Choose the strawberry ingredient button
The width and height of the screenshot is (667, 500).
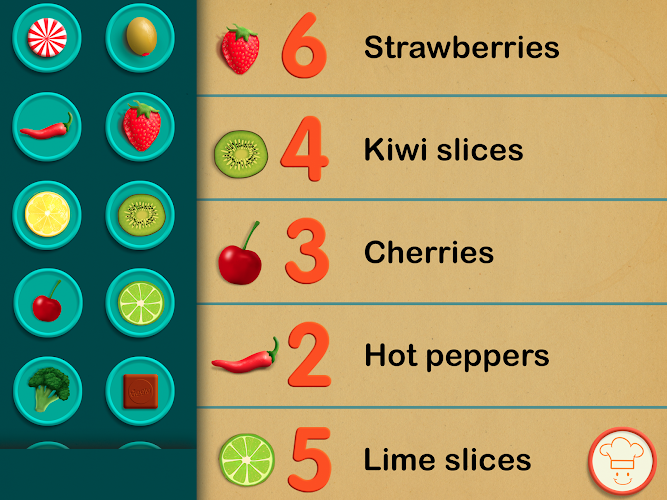140,127
